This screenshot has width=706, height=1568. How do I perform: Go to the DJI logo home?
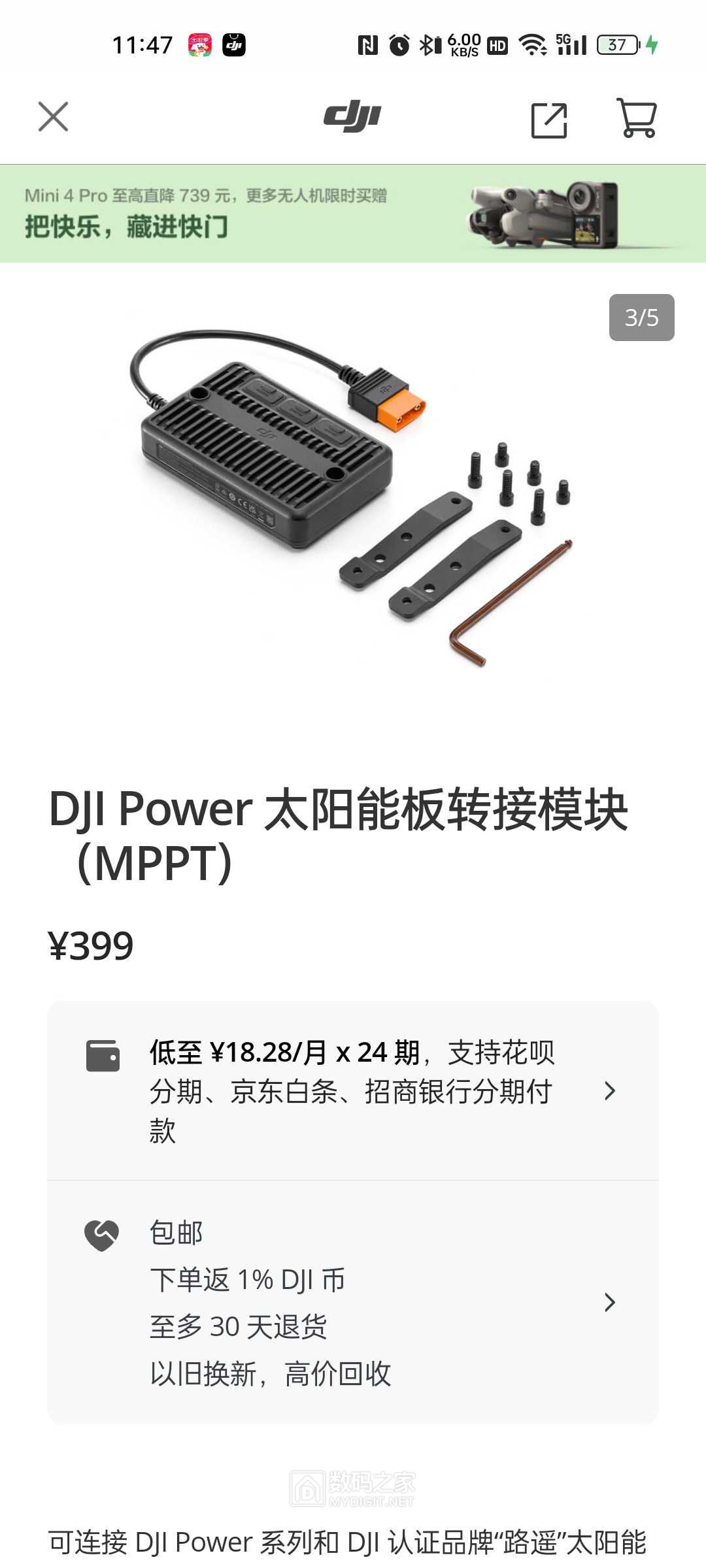coord(352,117)
